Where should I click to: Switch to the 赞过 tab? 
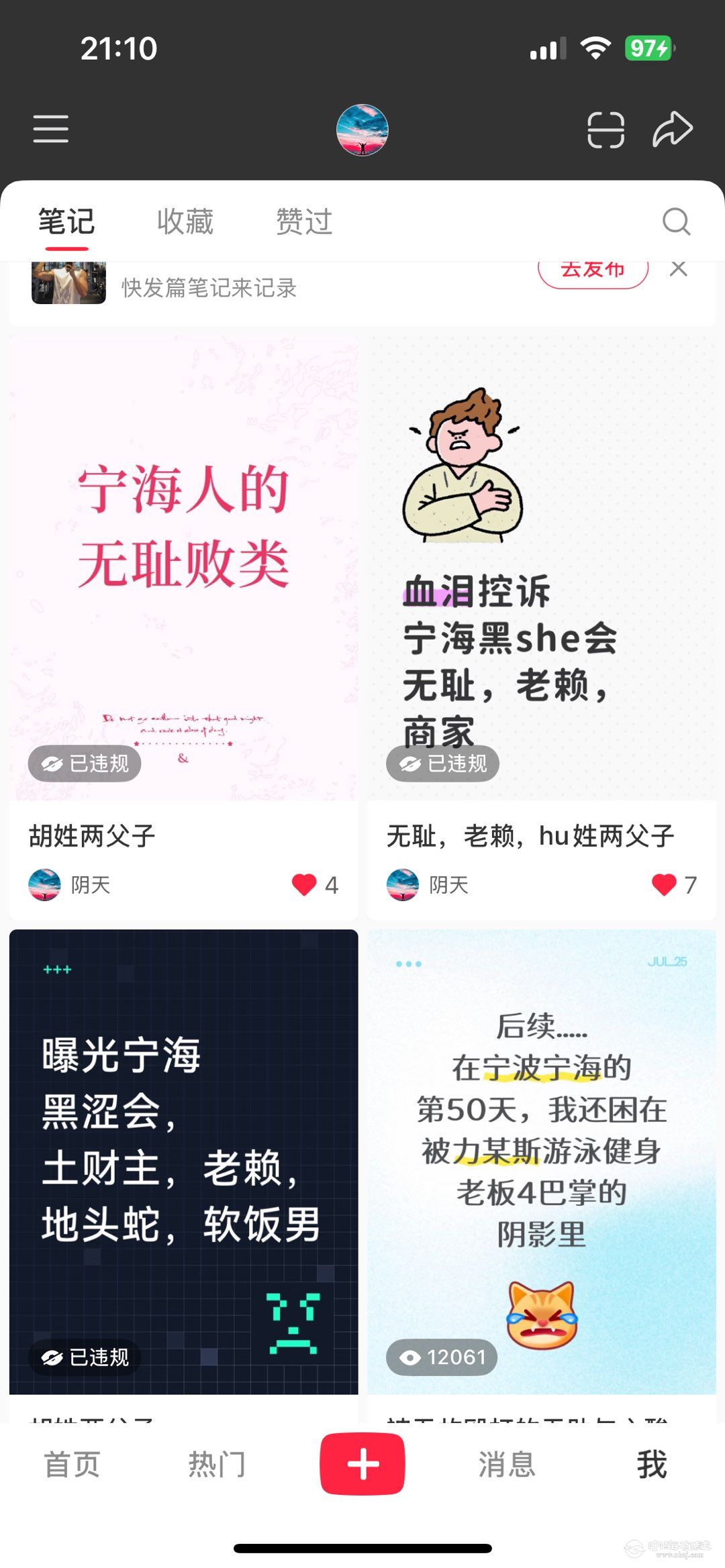point(304,222)
